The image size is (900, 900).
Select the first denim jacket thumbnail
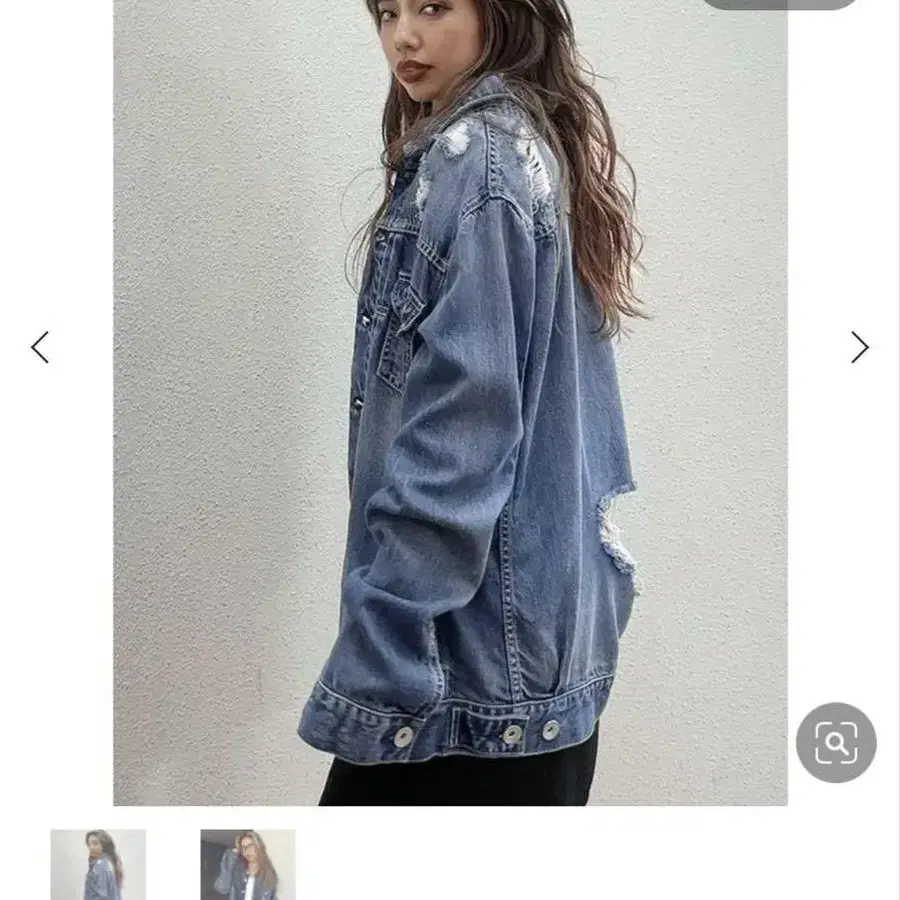(x=98, y=865)
